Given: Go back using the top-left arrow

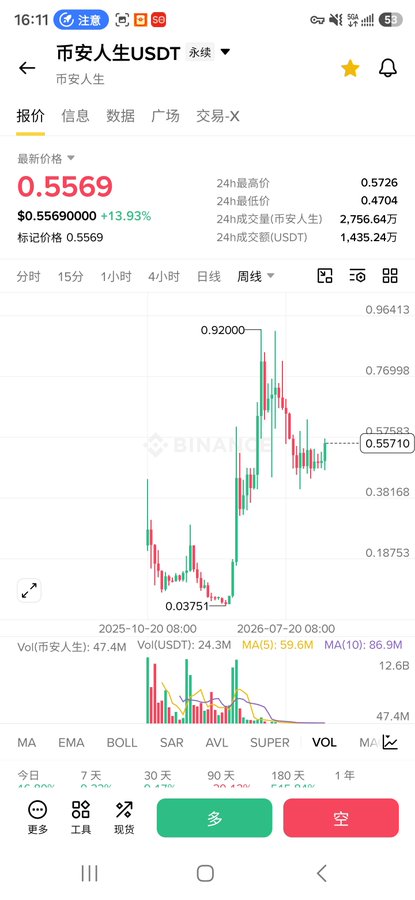Looking at the screenshot, I should pyautogui.click(x=27, y=68).
